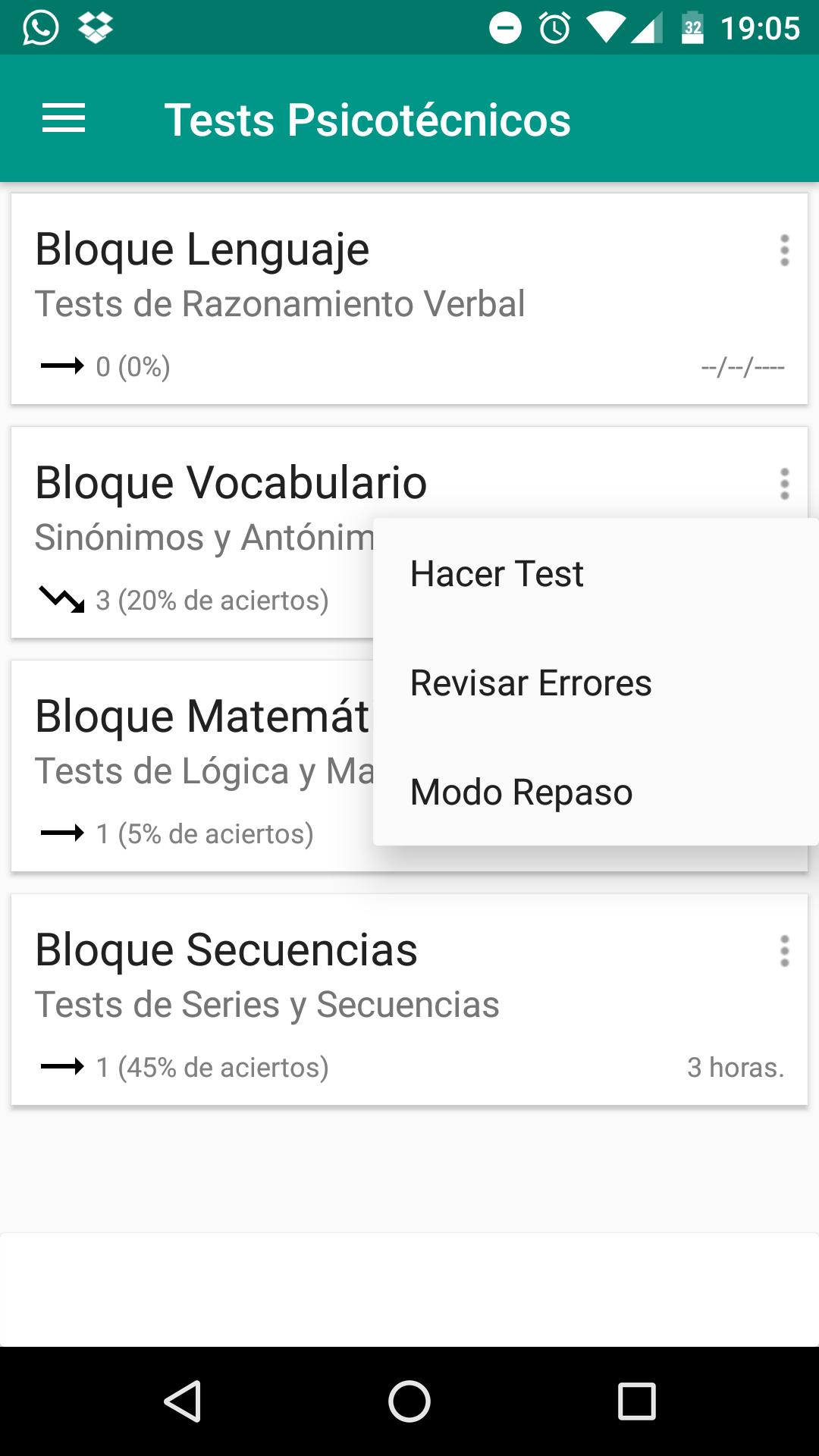Choose Revisar Errores option
The image size is (819, 1456).
(595, 683)
